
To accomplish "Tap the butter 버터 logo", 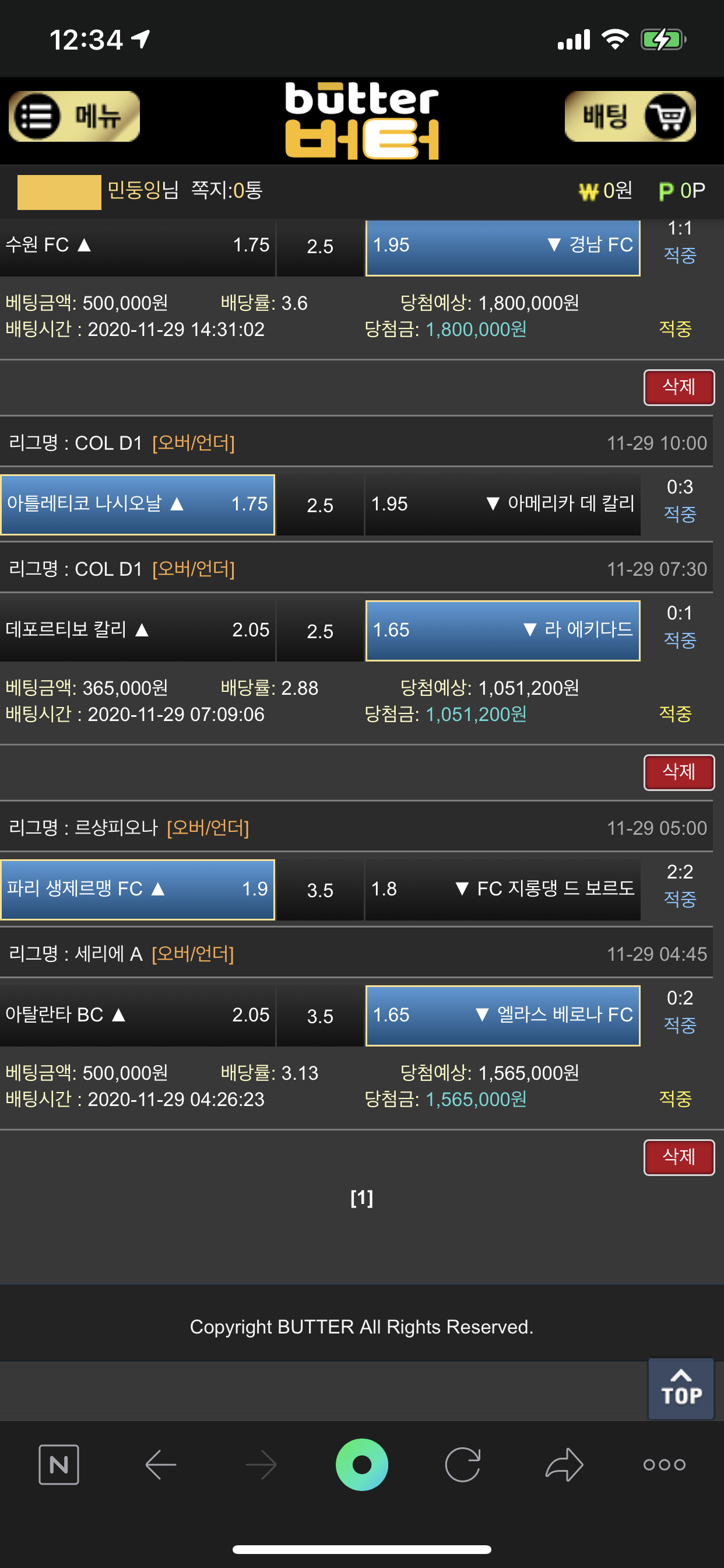I will pyautogui.click(x=361, y=121).
